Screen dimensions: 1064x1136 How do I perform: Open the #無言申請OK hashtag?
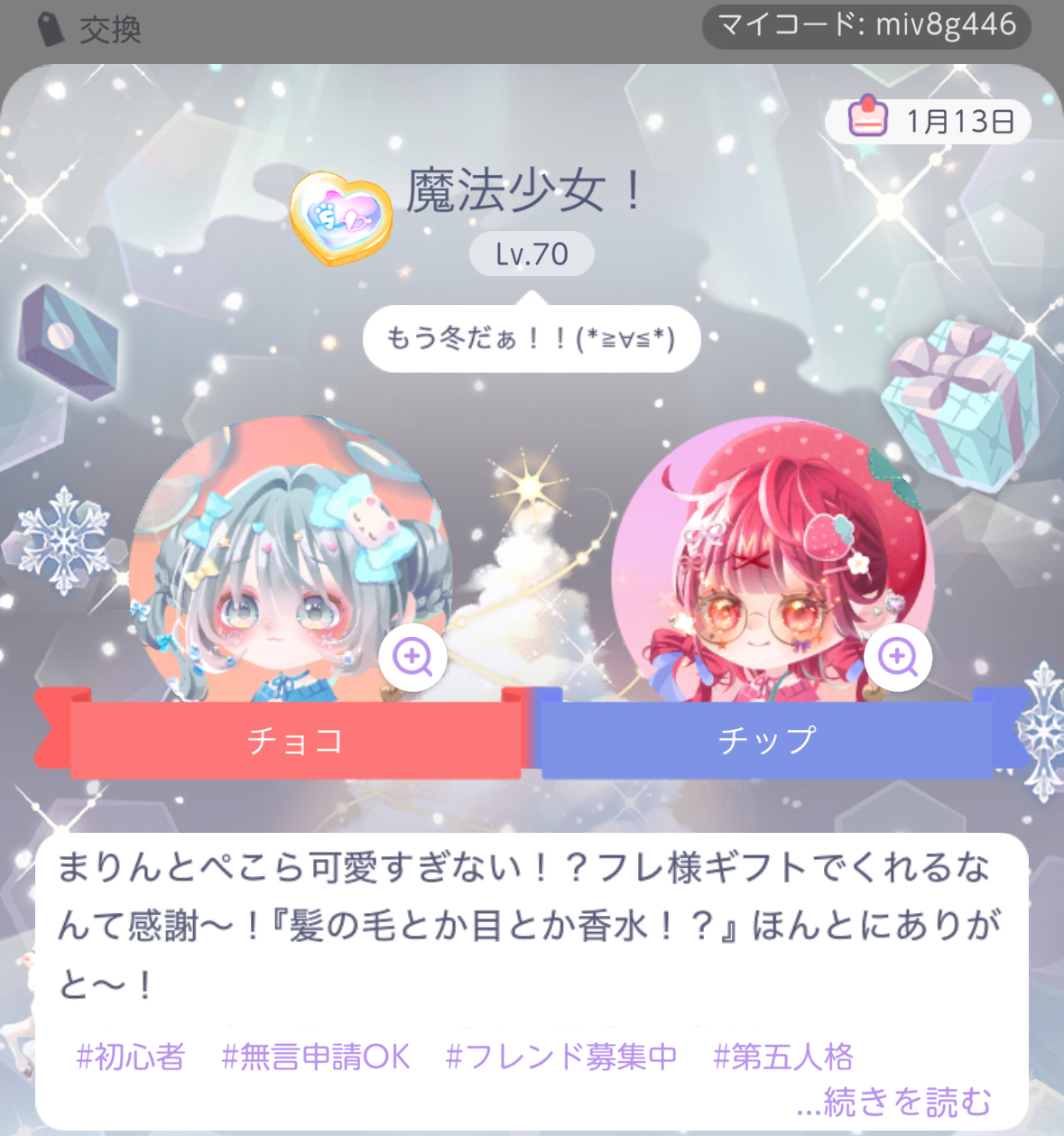316,1056
